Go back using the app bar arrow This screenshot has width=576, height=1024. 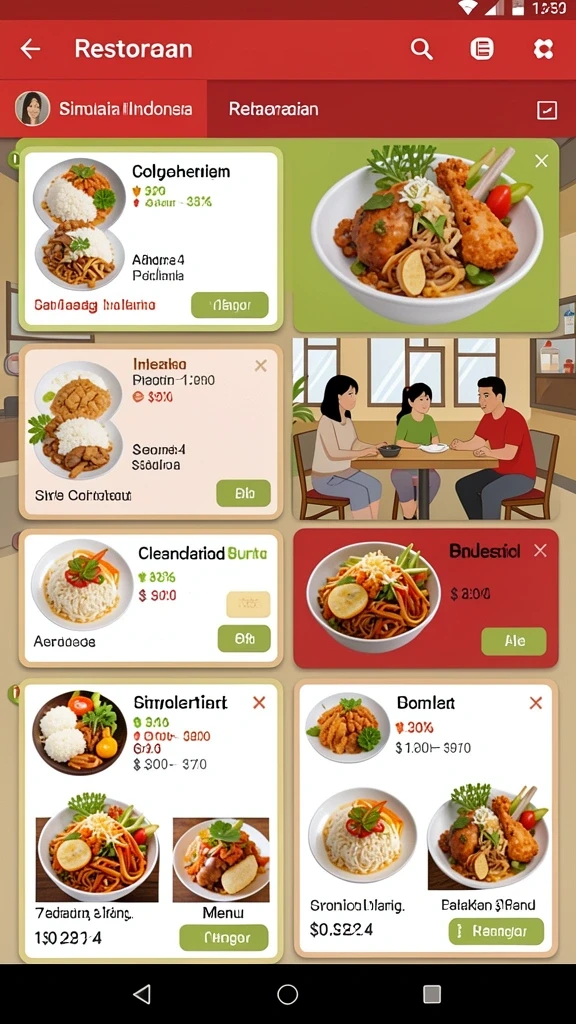(x=30, y=49)
